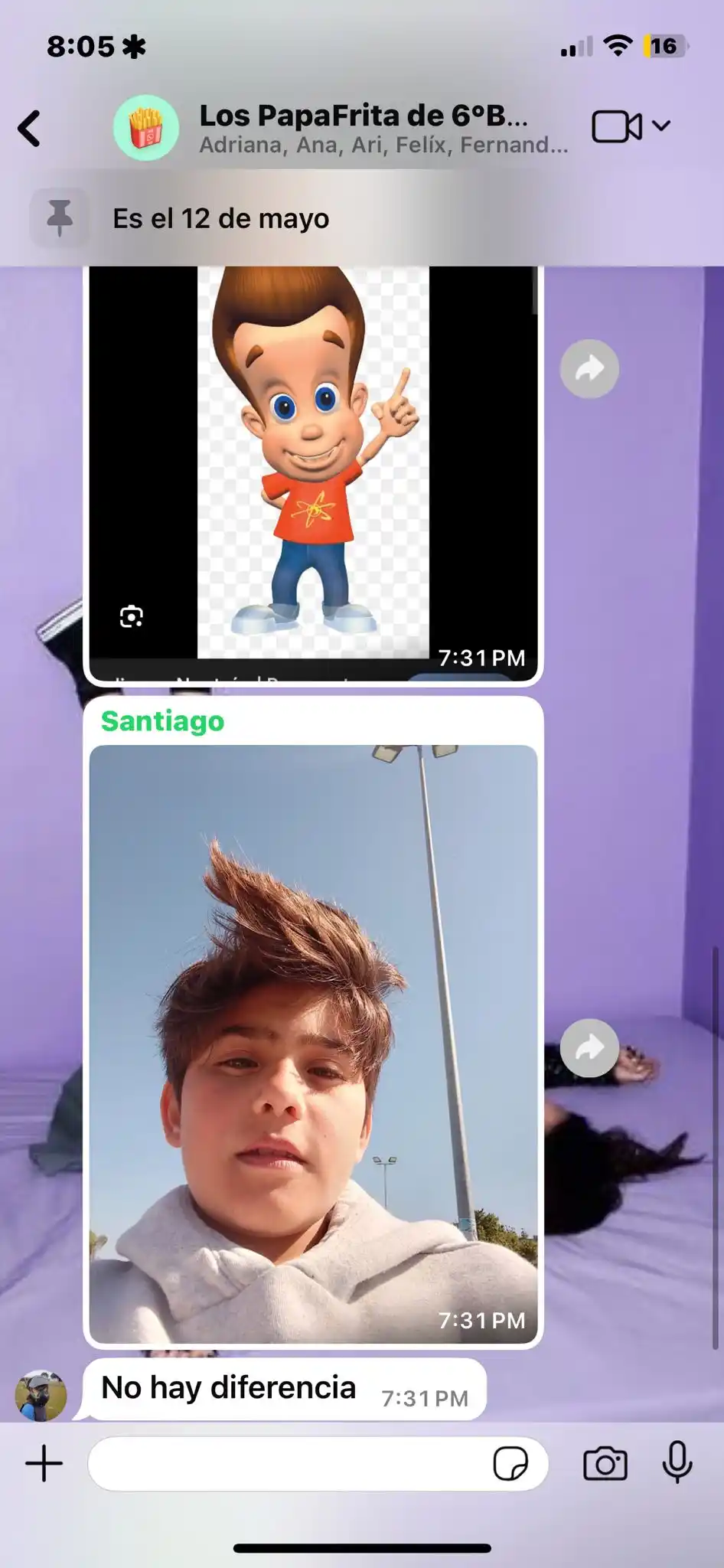
Task: Search the Jimmy Neutron image with lens icon
Action: pyautogui.click(x=132, y=616)
